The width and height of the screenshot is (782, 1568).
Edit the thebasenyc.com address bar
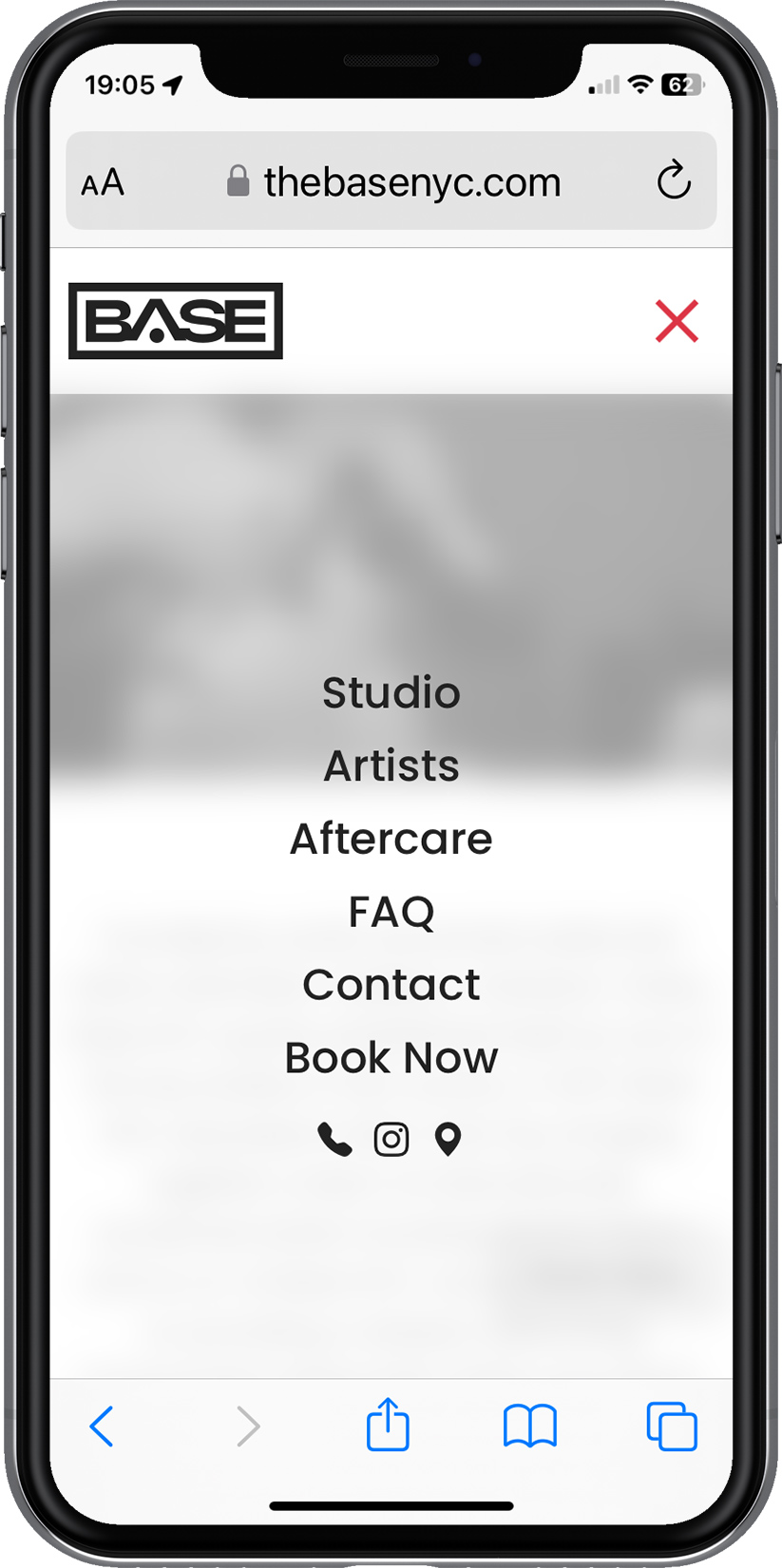(x=411, y=181)
